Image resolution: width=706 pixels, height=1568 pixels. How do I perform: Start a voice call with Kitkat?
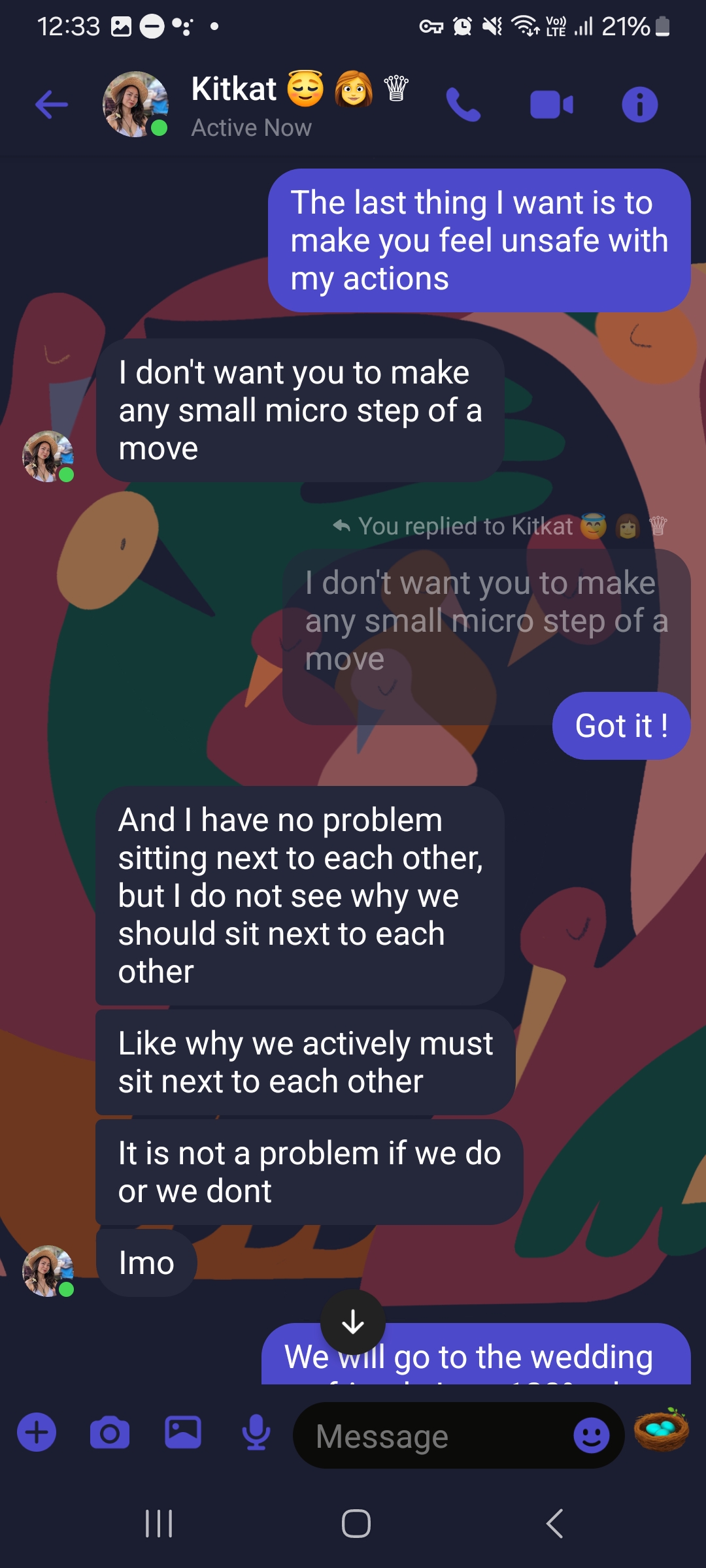coord(463,105)
